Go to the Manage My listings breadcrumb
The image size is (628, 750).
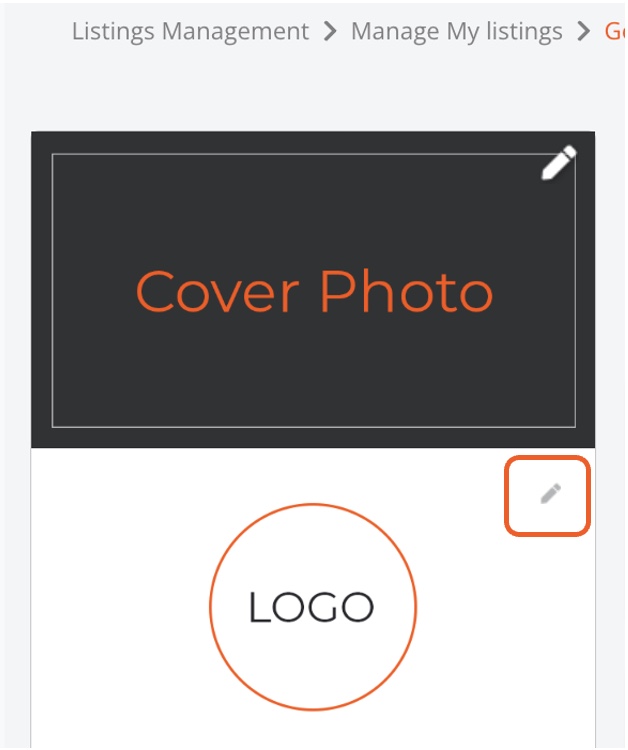(x=456, y=32)
